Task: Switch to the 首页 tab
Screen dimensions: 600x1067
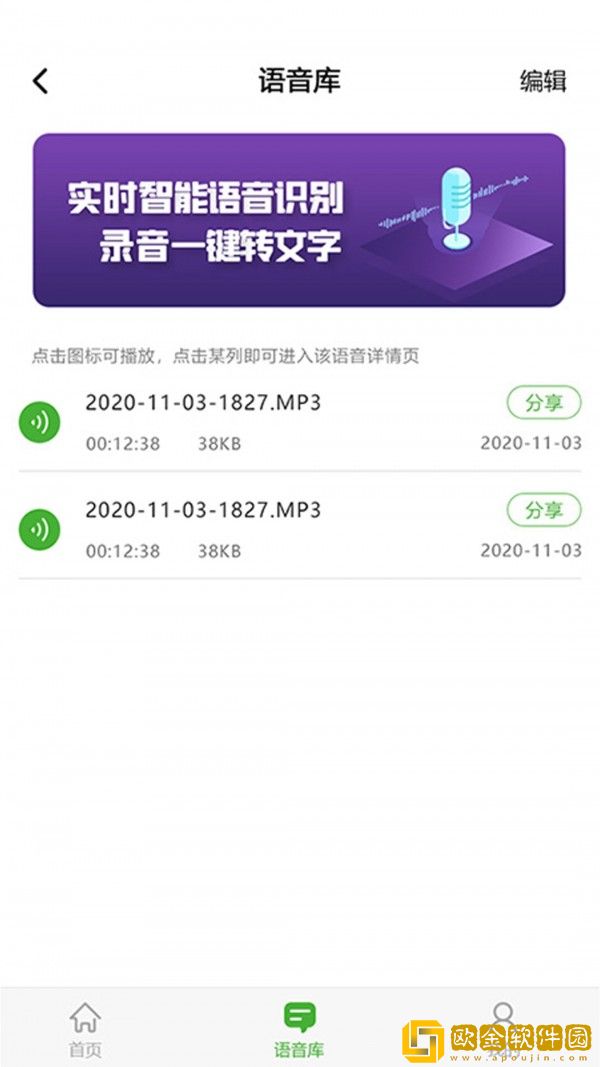Action: click(x=85, y=1030)
